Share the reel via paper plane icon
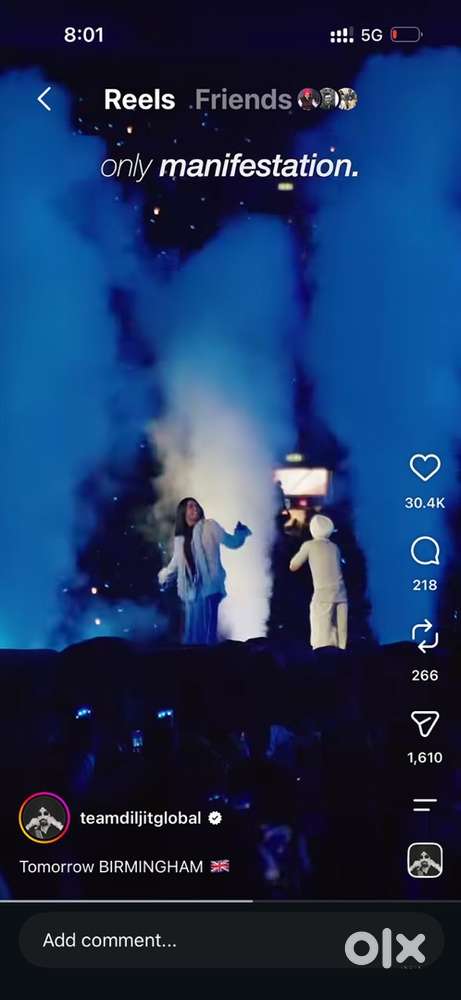This screenshot has width=461, height=1000. (x=425, y=724)
